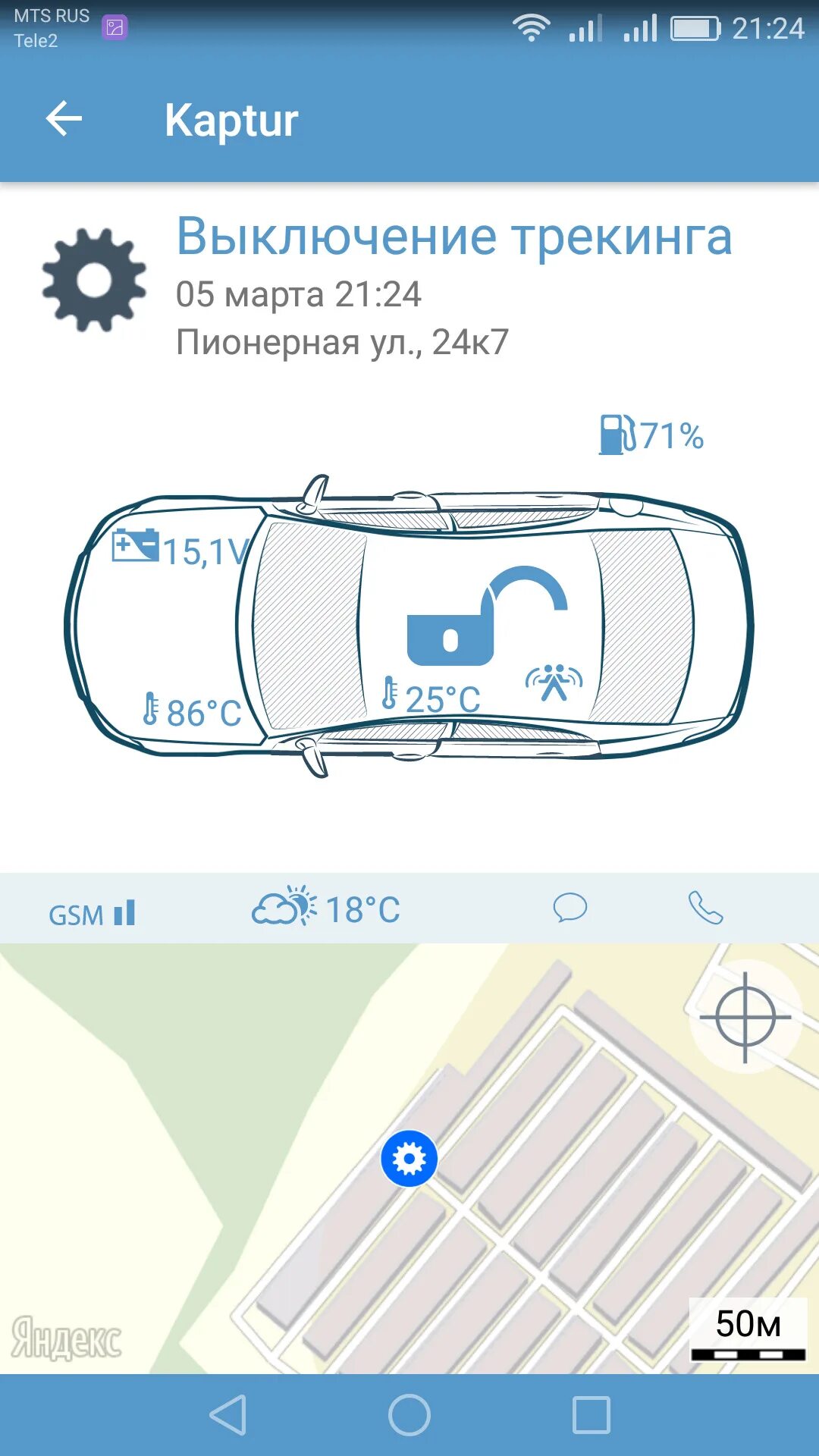Center the map with the crosshair button

click(745, 1017)
